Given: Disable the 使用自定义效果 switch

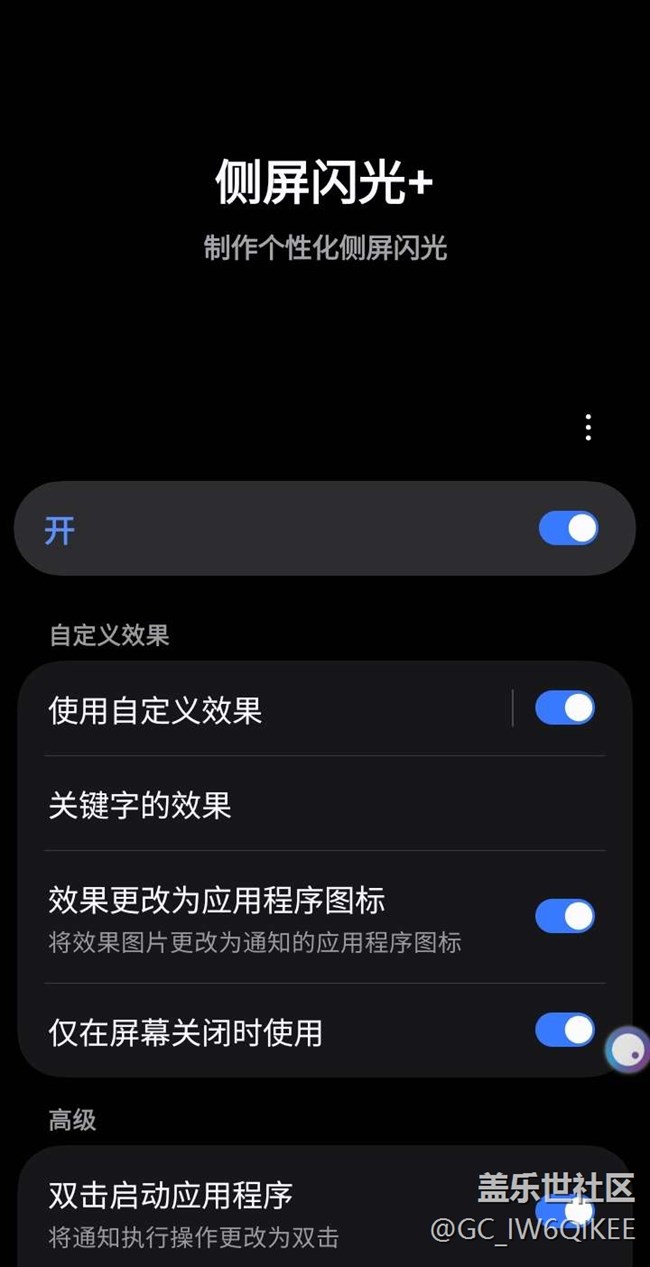Looking at the screenshot, I should click(x=565, y=709).
